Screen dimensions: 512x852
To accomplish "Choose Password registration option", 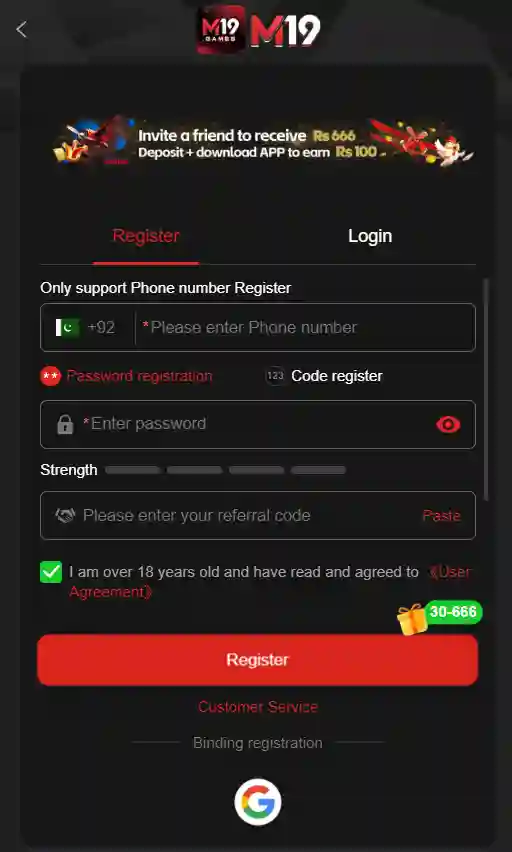I will (x=126, y=376).
